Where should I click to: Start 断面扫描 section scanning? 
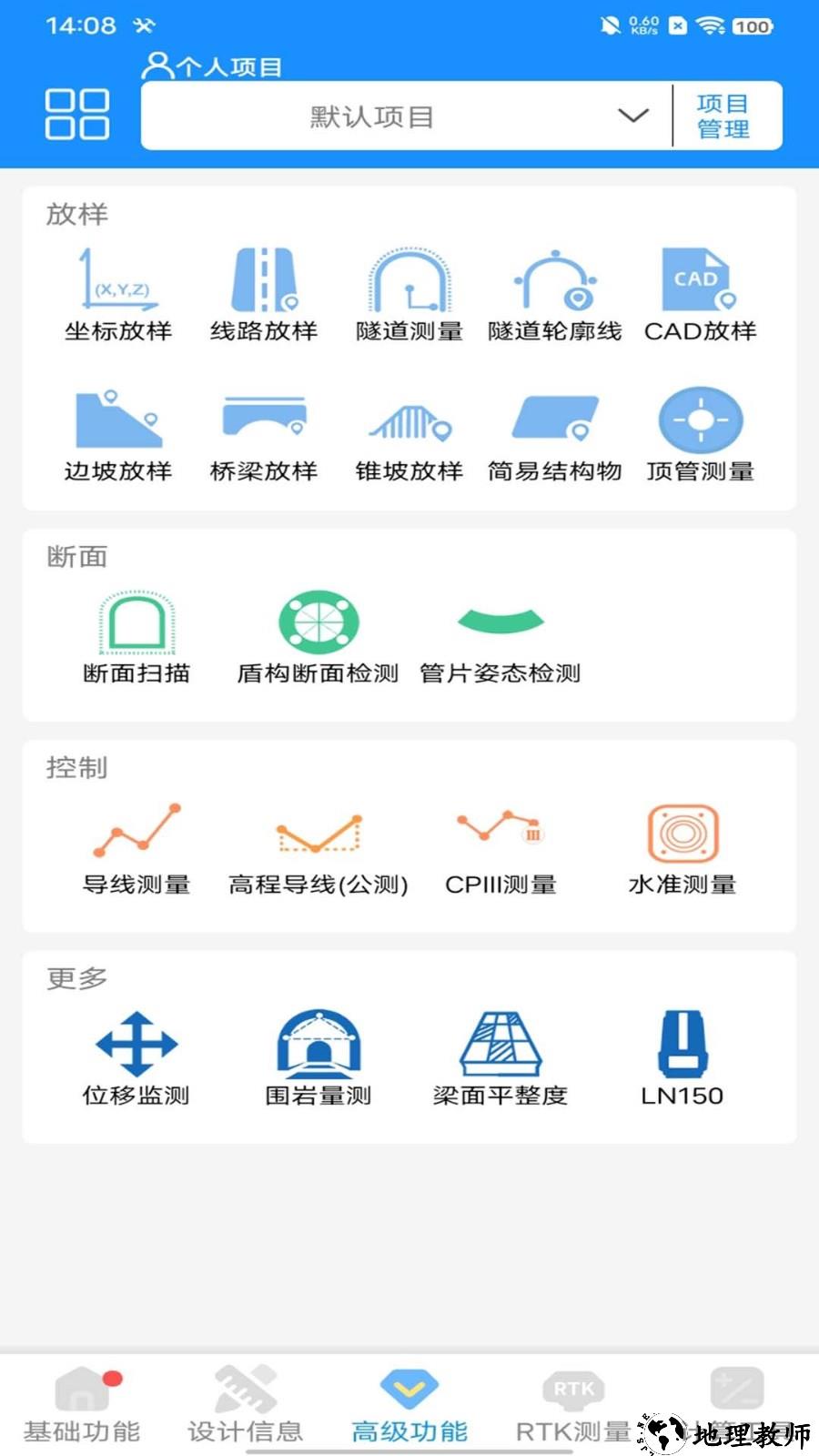(136, 628)
